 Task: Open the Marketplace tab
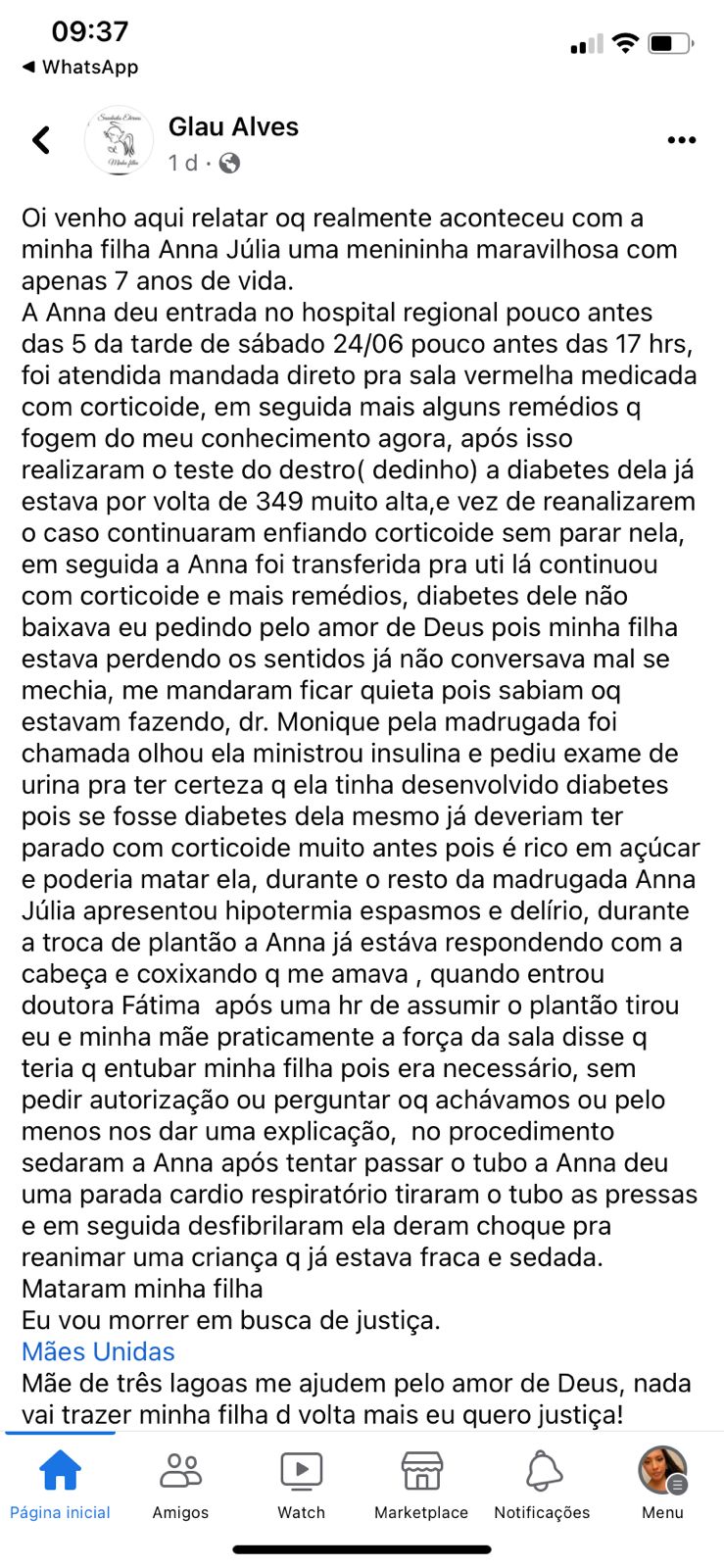tap(421, 1484)
